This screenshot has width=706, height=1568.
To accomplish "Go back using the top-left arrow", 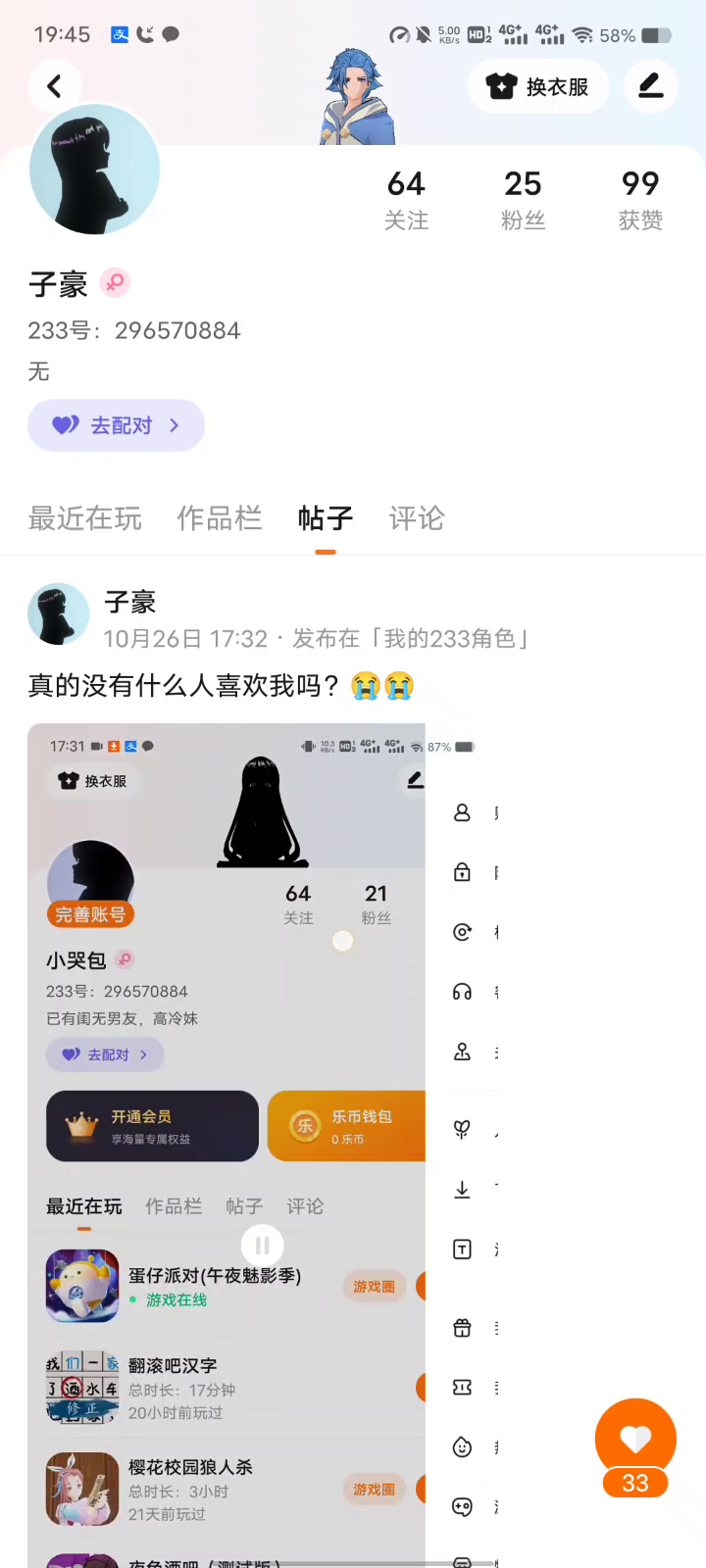I will (x=54, y=86).
